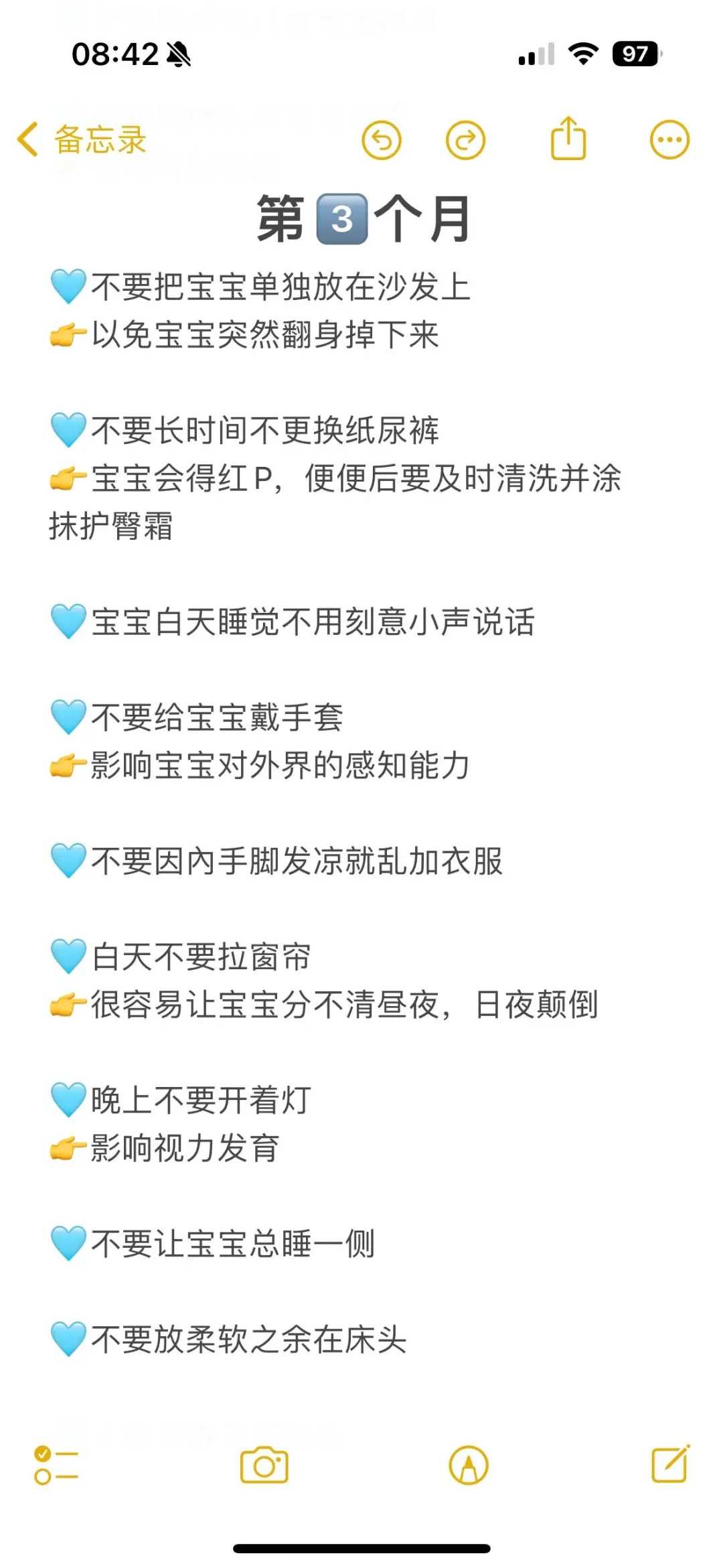Image resolution: width=723 pixels, height=1568 pixels.
Task: Open the Share sheet icon
Action: point(568,139)
